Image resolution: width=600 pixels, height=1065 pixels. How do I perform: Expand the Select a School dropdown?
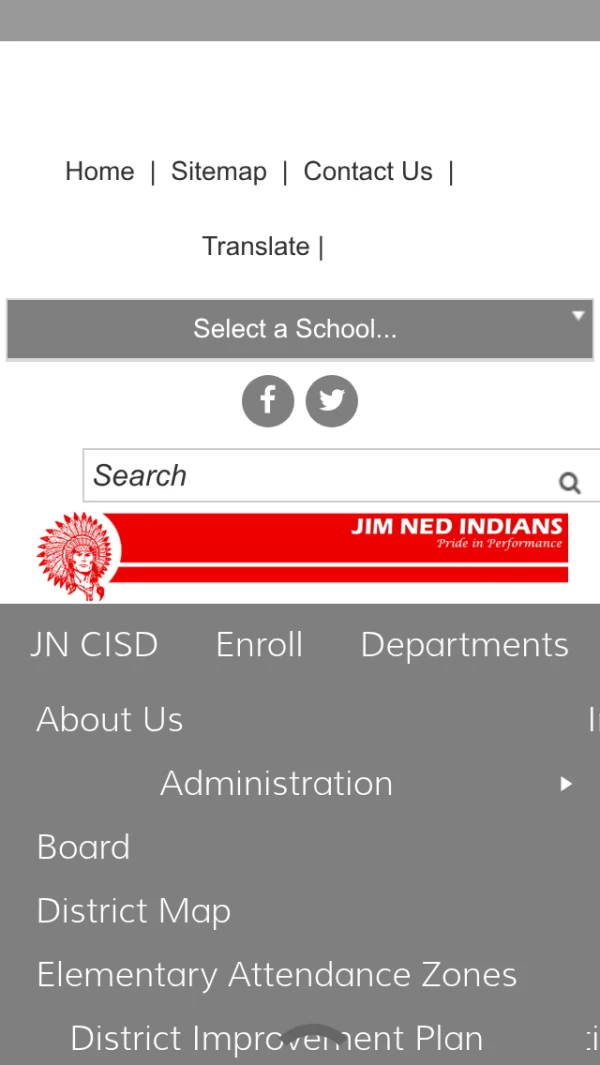coord(299,329)
